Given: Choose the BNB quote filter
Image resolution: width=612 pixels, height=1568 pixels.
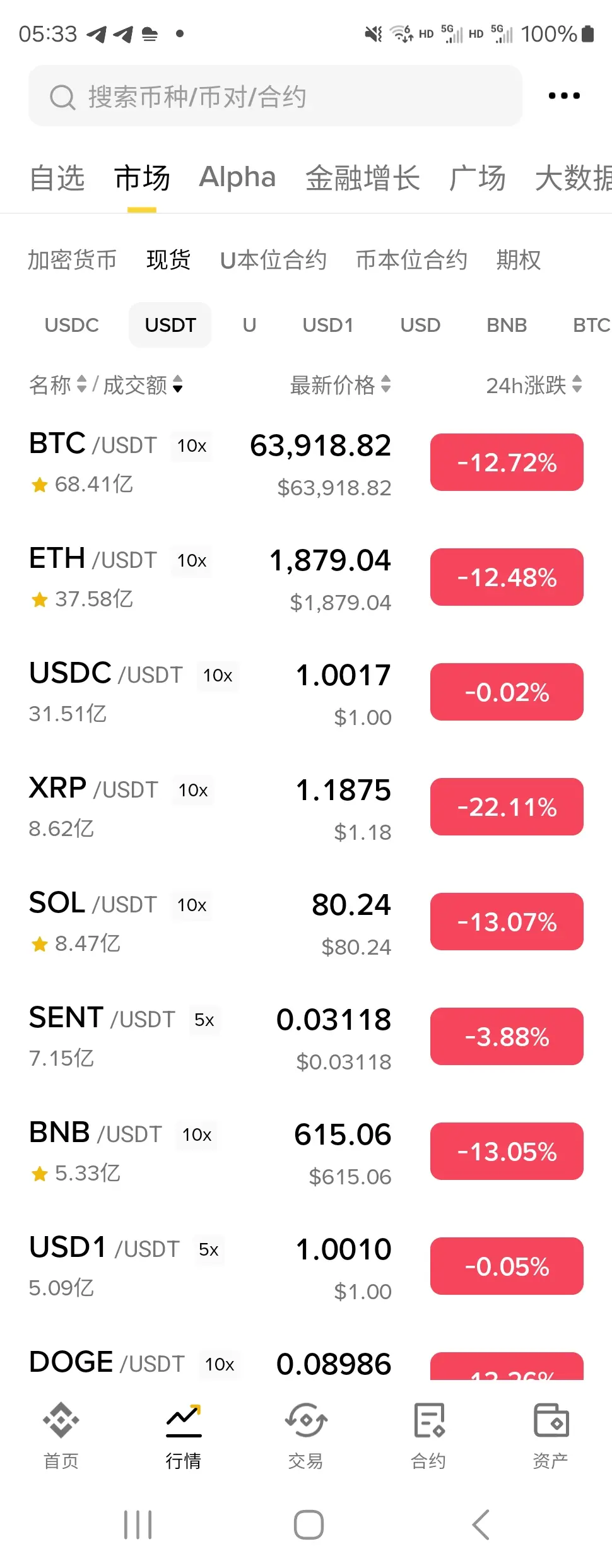Looking at the screenshot, I should pos(507,325).
